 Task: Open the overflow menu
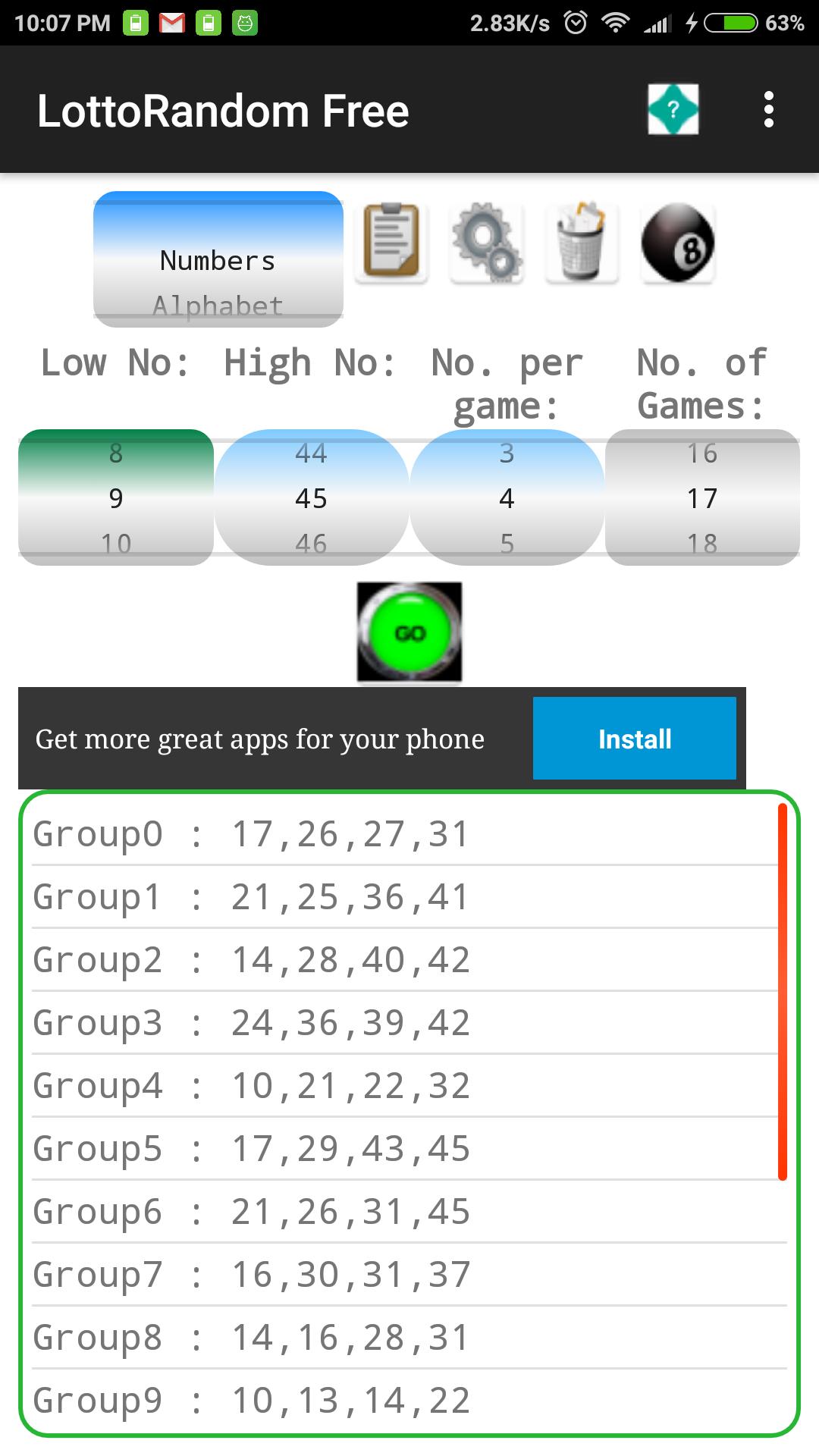click(x=768, y=110)
